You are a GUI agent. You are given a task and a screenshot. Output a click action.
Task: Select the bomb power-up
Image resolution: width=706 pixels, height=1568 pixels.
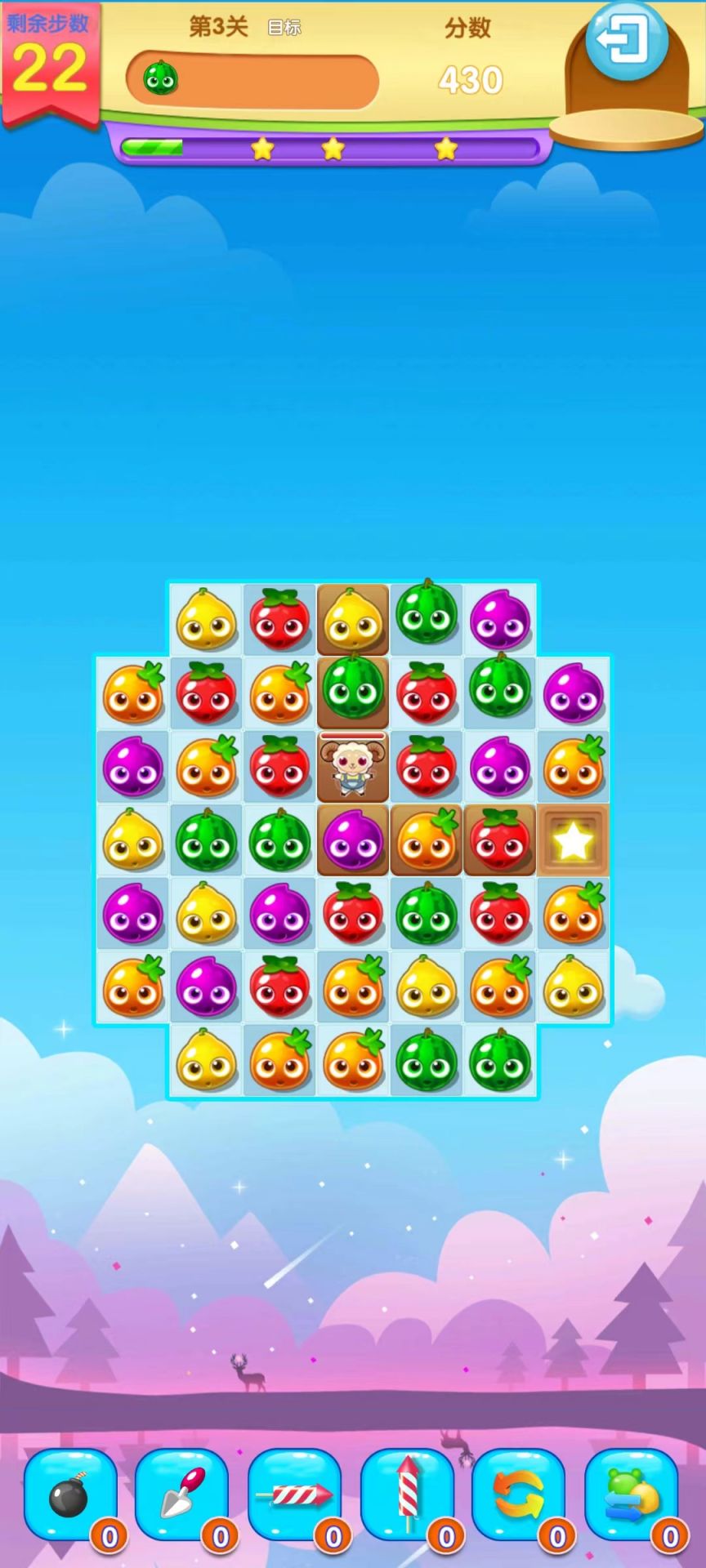tap(70, 1494)
